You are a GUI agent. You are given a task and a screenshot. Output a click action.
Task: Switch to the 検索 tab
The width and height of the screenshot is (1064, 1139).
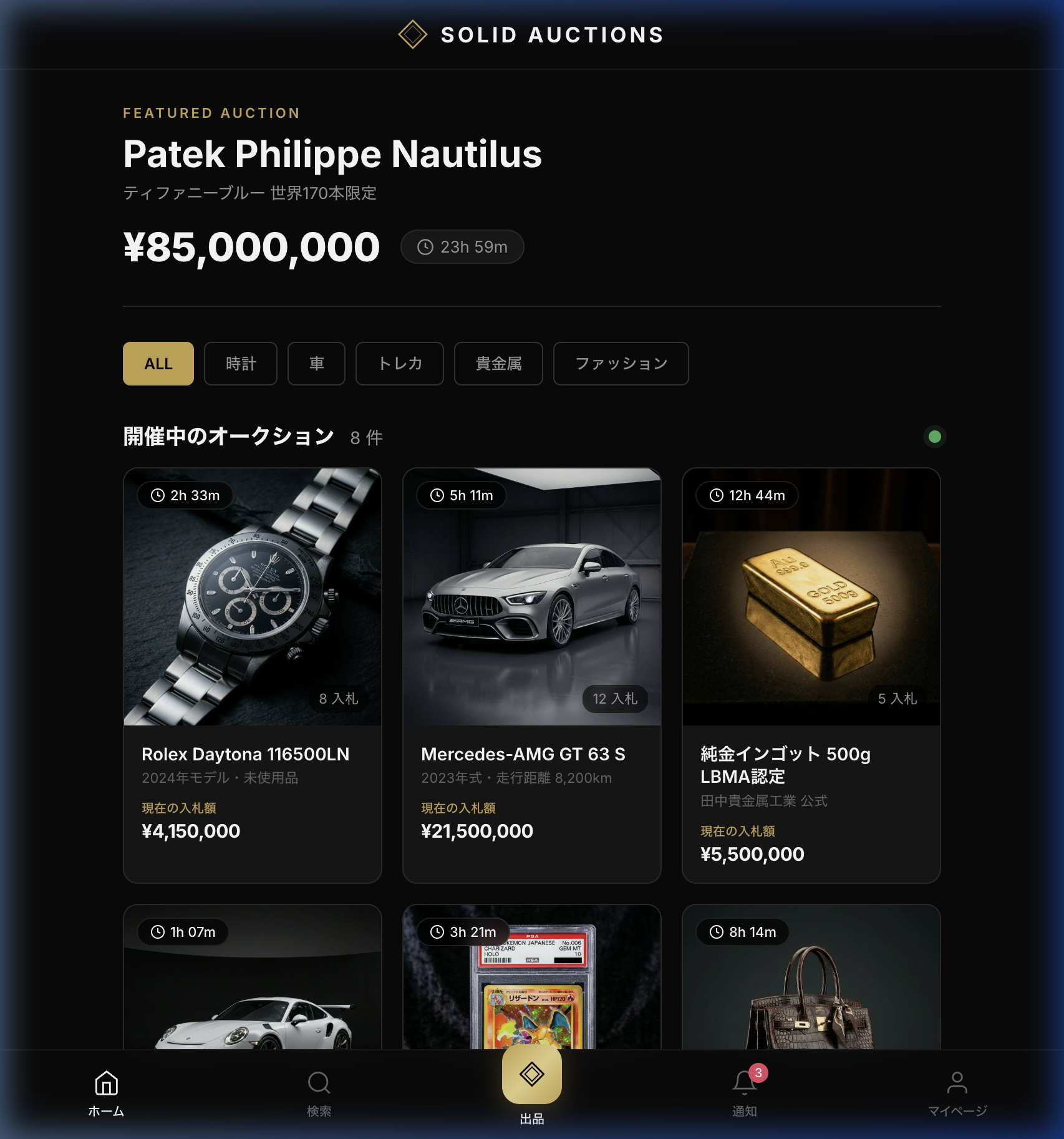click(x=319, y=1093)
